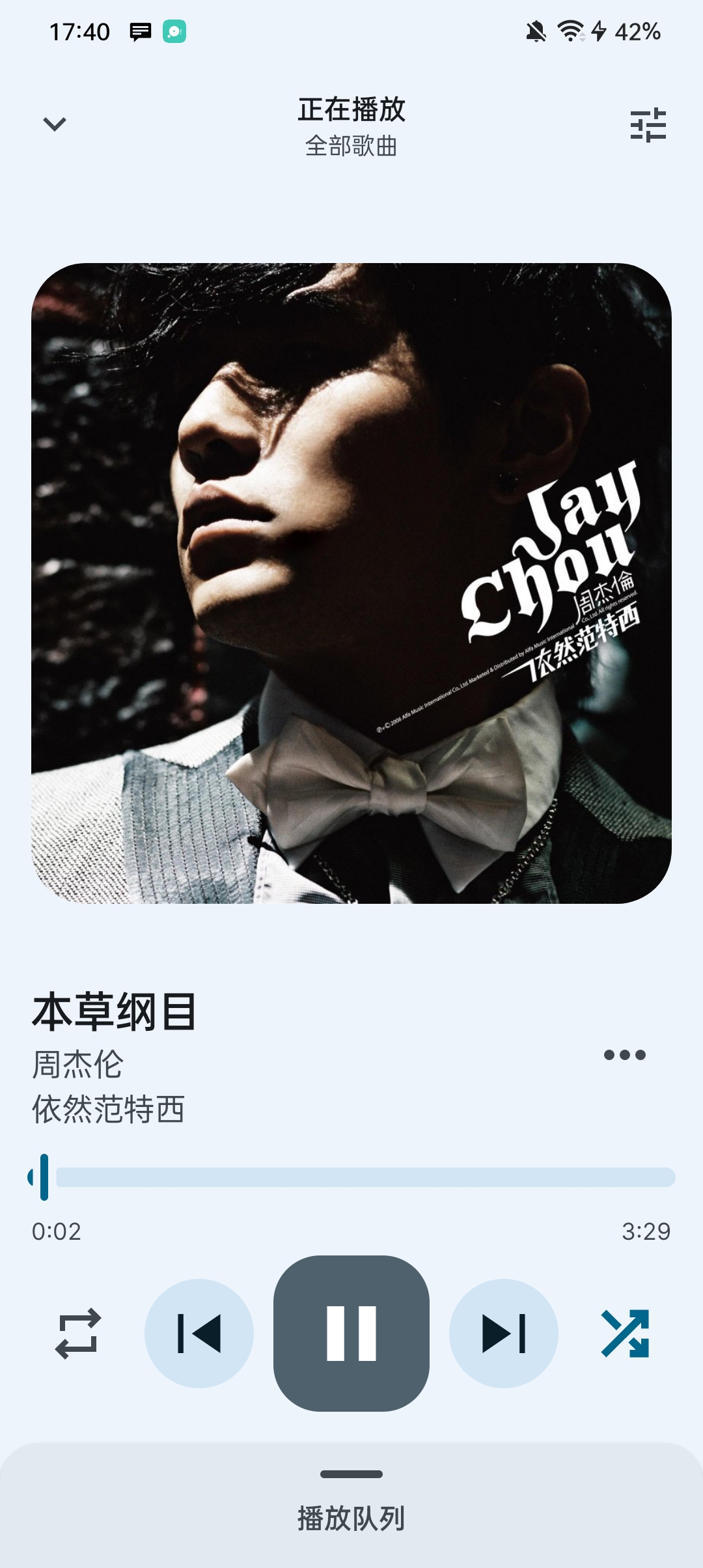The image size is (703, 1568).
Task: Open the equalizer settings icon
Action: (x=648, y=125)
